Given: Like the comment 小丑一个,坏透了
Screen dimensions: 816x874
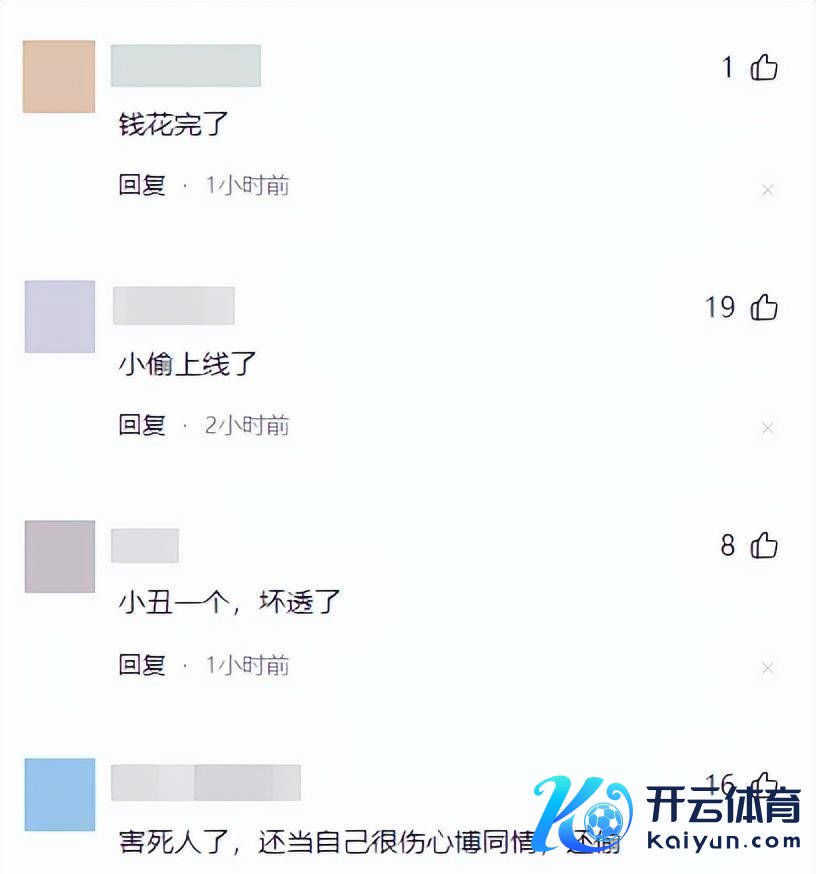Looking at the screenshot, I should click(764, 545).
